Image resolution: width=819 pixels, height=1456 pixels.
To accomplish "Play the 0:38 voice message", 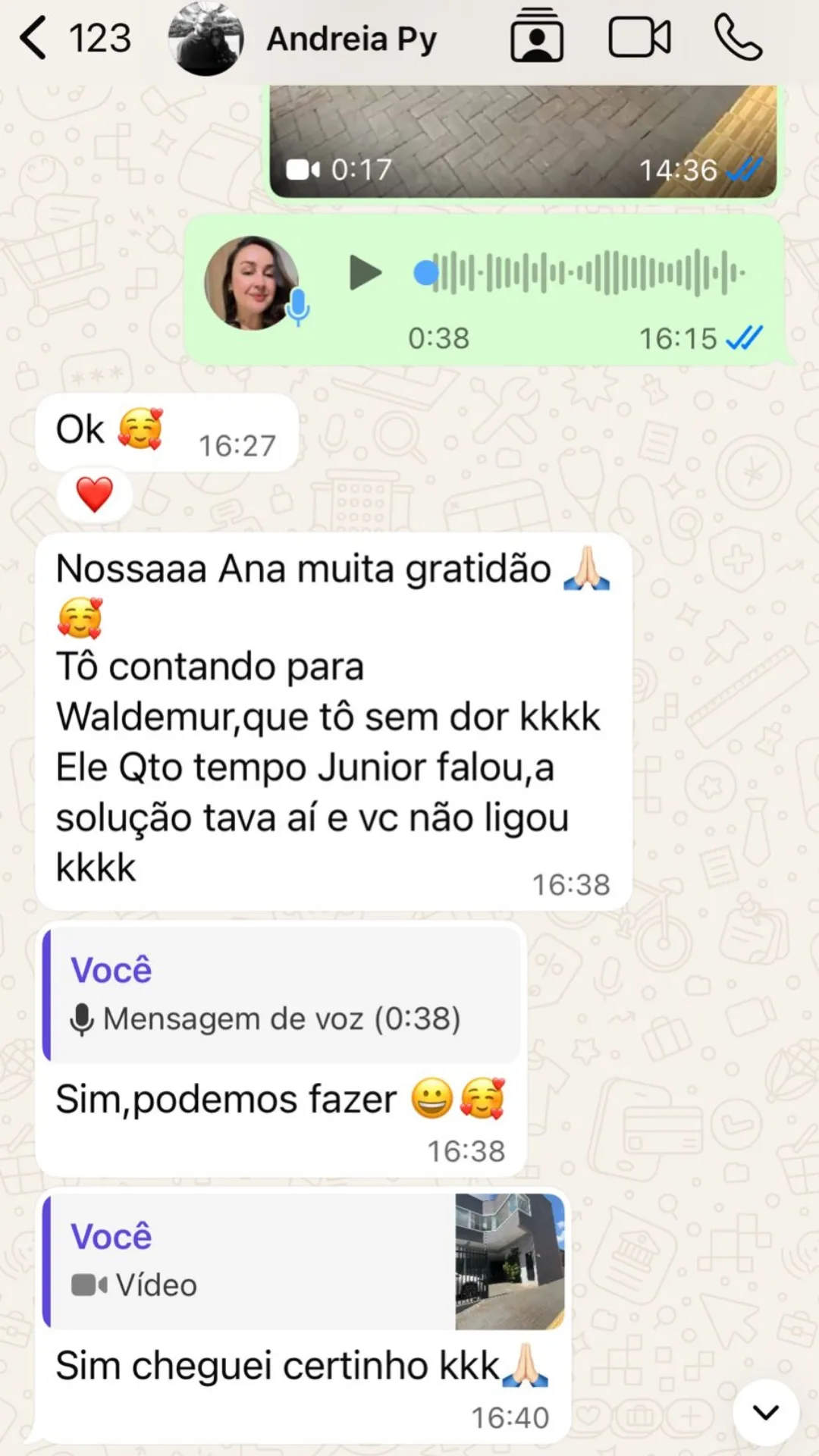I will point(365,273).
